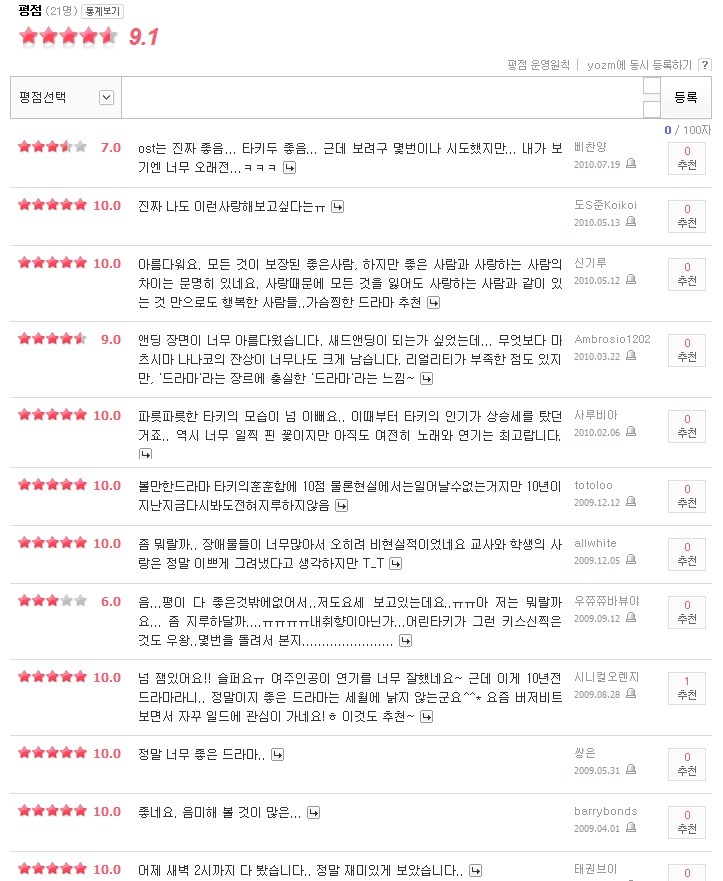Viewport: 723px width, 881px height.
Task: Open the 평점 운영원칙 link
Action: [537, 65]
